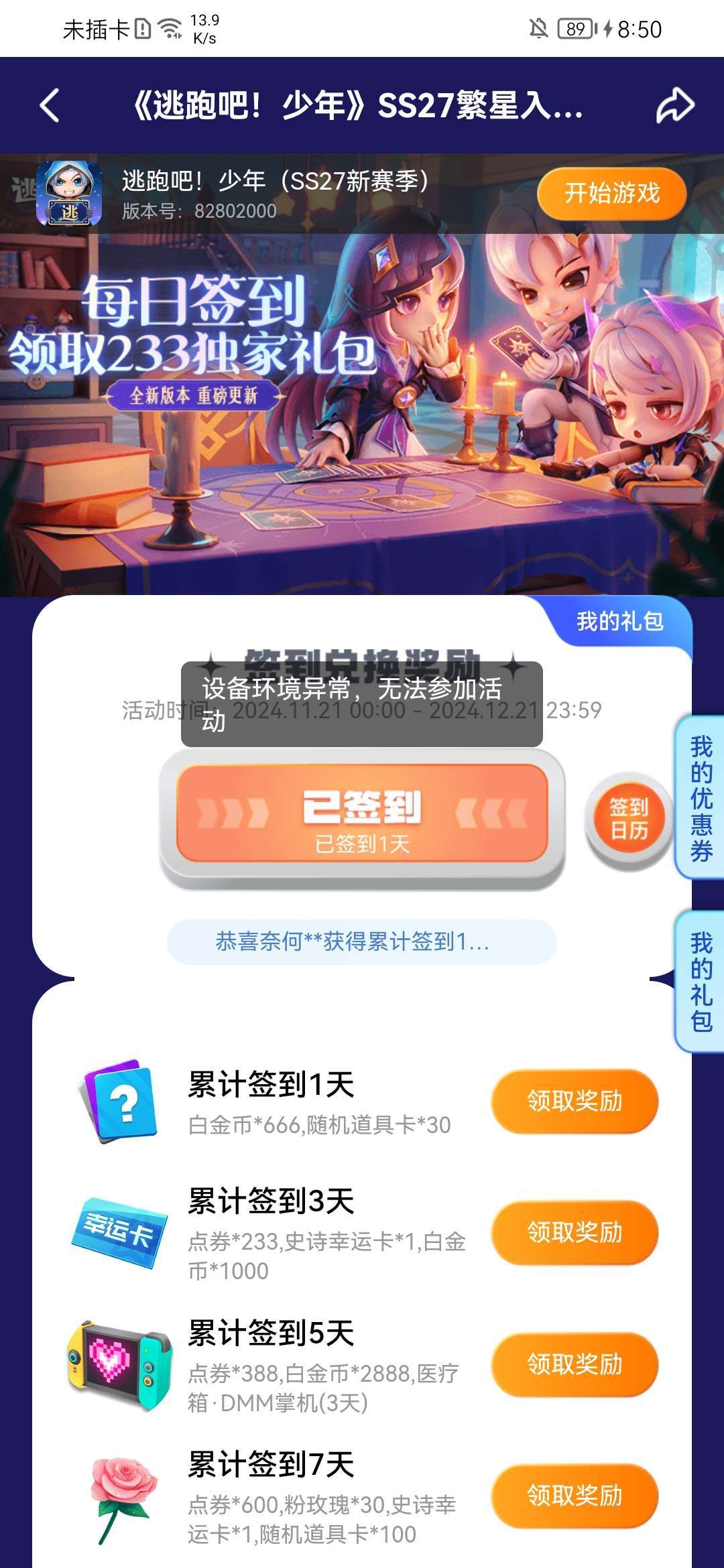Claim reward for 累计签到1天
Screen dimensions: 724x1568
pyautogui.click(x=575, y=1101)
